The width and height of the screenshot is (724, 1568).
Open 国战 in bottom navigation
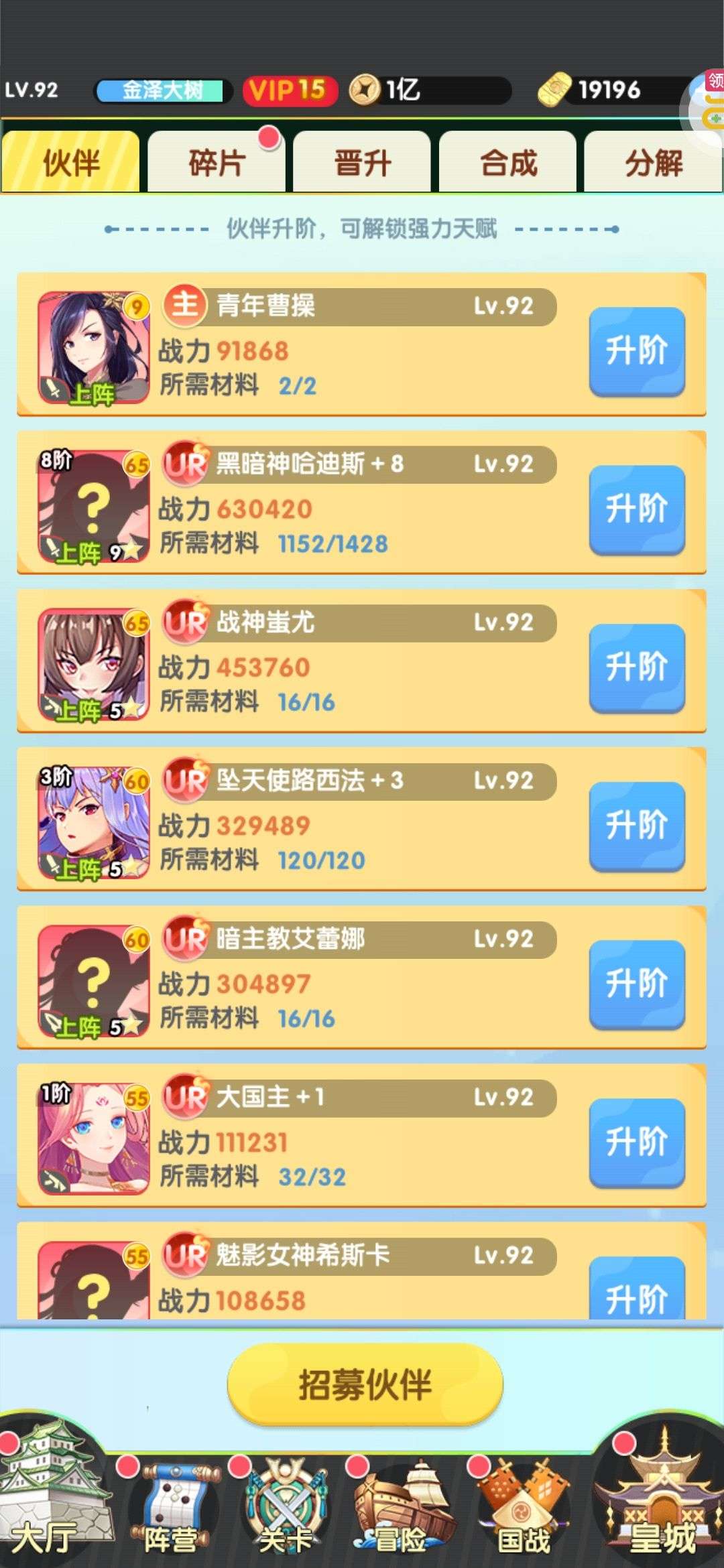click(x=524, y=1508)
